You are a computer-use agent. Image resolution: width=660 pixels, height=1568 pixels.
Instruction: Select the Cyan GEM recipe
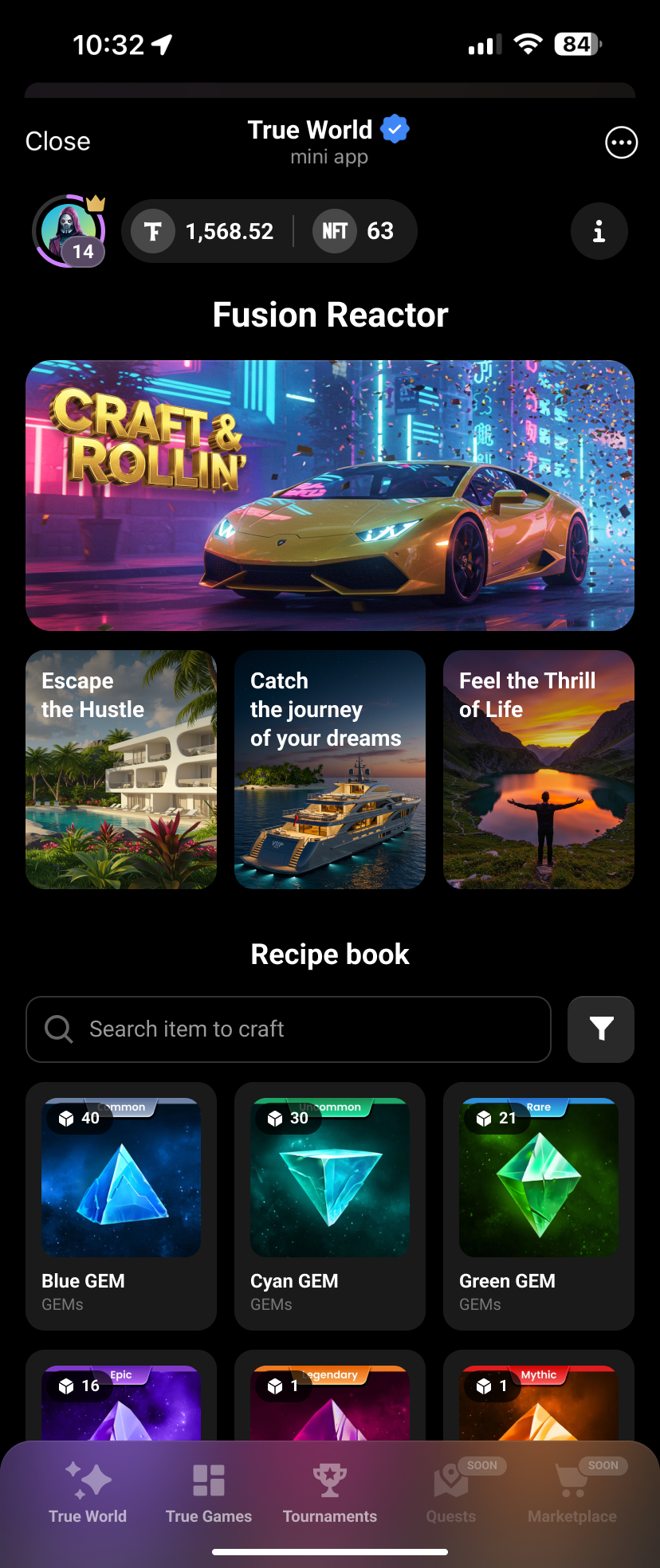click(x=330, y=1205)
